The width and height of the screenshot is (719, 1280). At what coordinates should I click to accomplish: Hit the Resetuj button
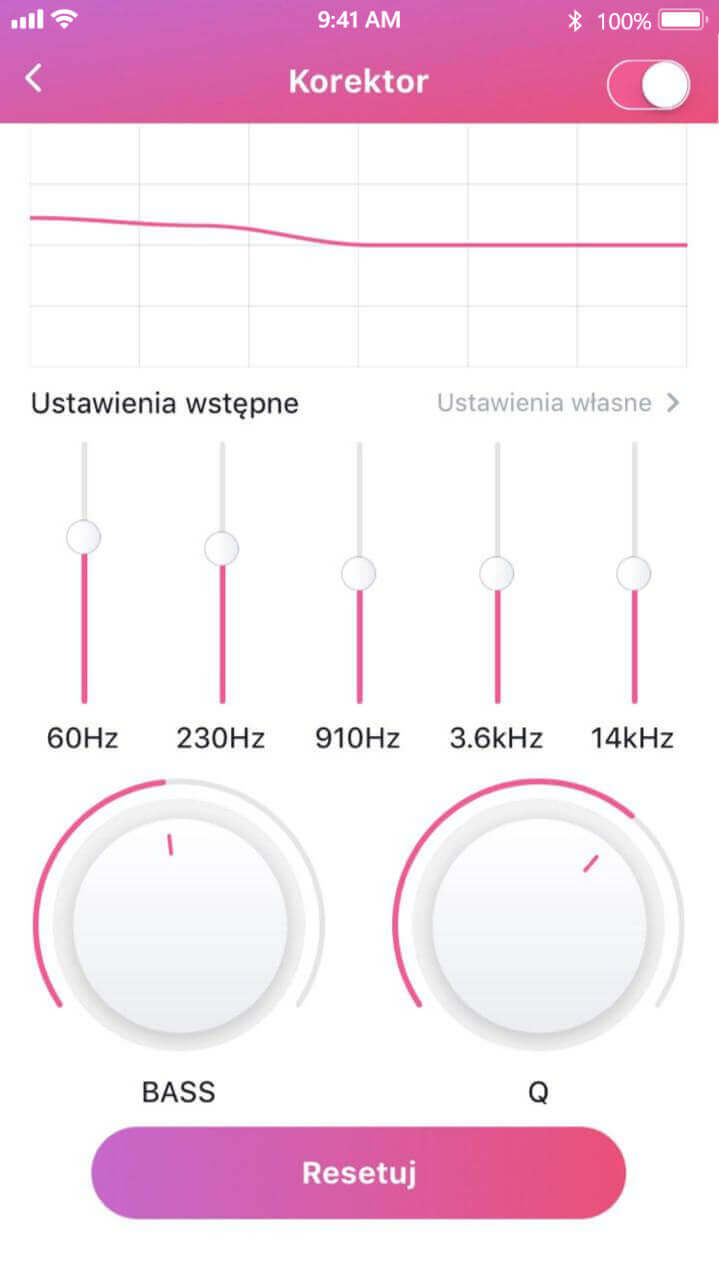359,1172
